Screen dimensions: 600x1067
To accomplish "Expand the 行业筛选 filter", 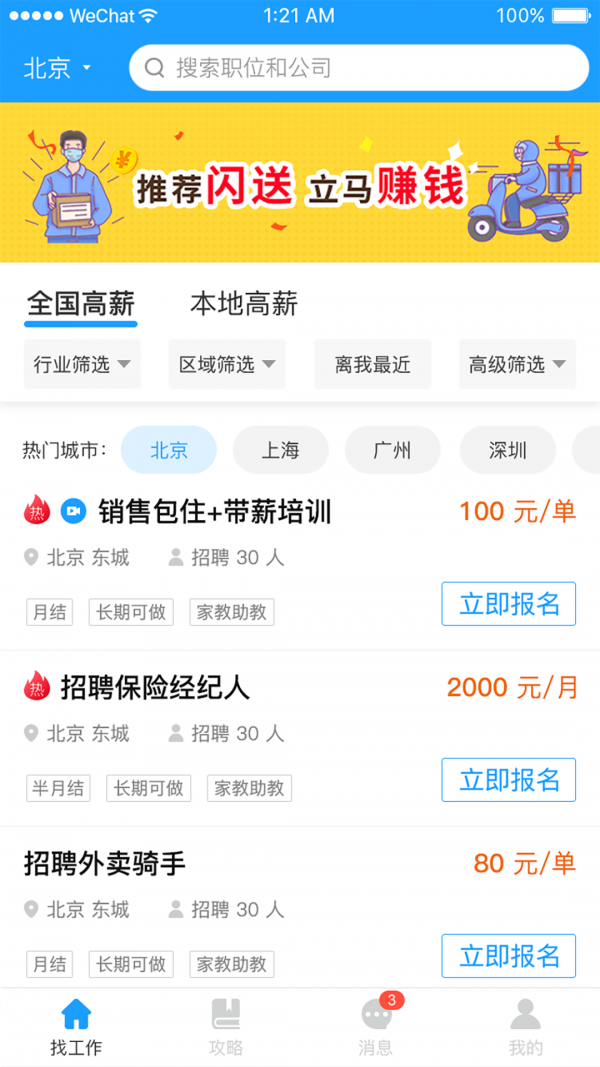I will (x=82, y=364).
